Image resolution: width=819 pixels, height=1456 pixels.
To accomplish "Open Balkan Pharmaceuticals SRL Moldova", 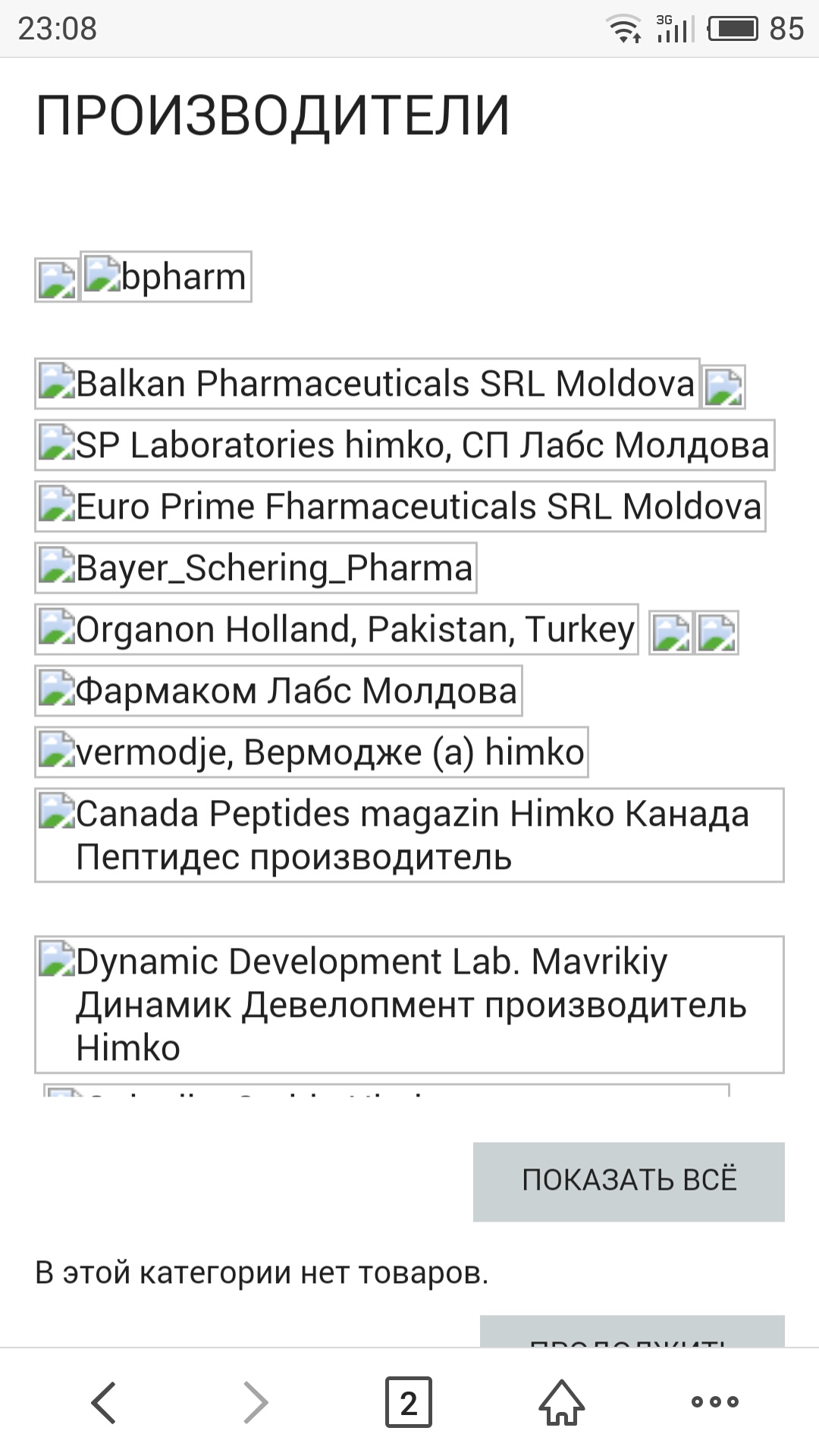I will point(367,384).
